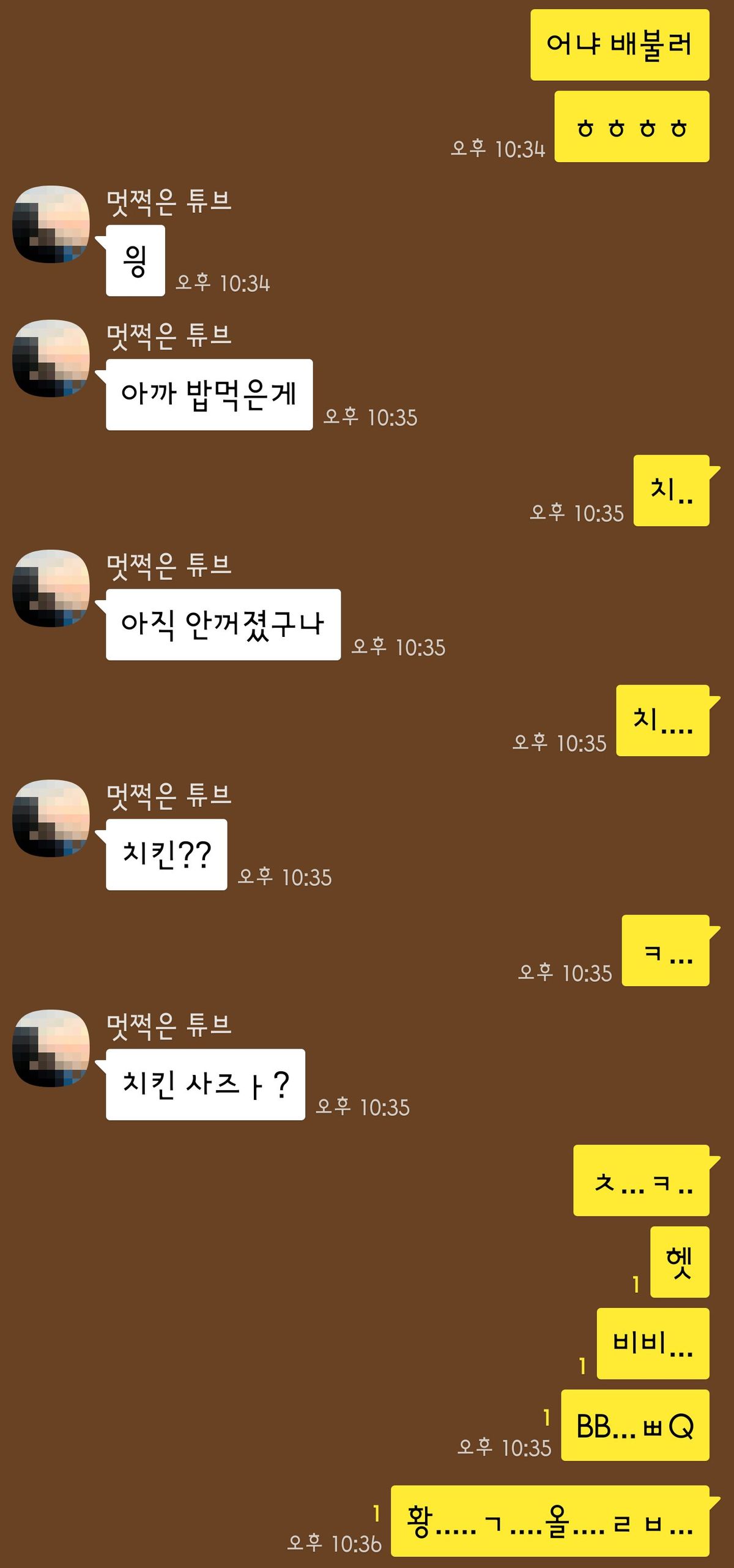Open sender's profile picture beside the 잉 message
This screenshot has width=734, height=1568.
click(x=51, y=225)
